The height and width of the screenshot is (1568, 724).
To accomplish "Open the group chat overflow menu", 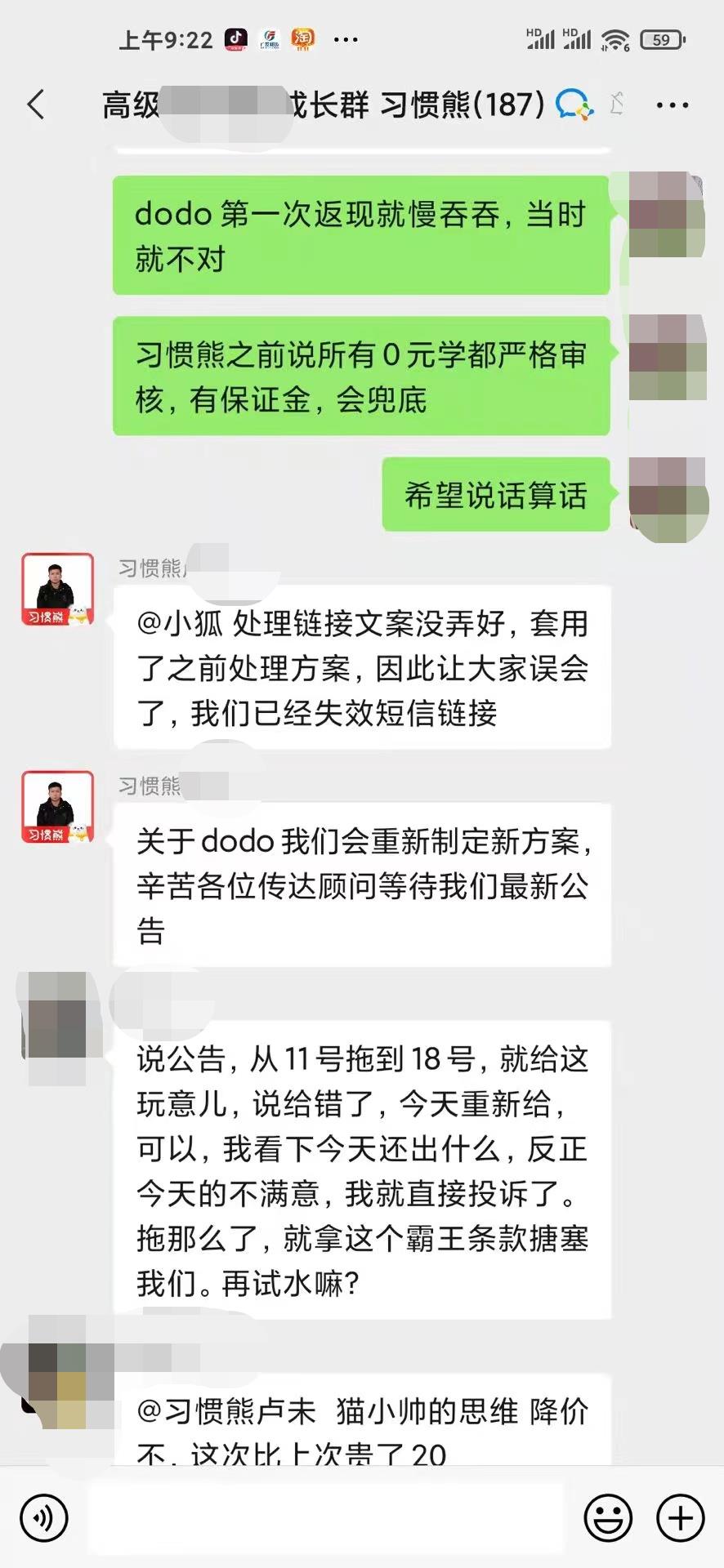I will [672, 105].
